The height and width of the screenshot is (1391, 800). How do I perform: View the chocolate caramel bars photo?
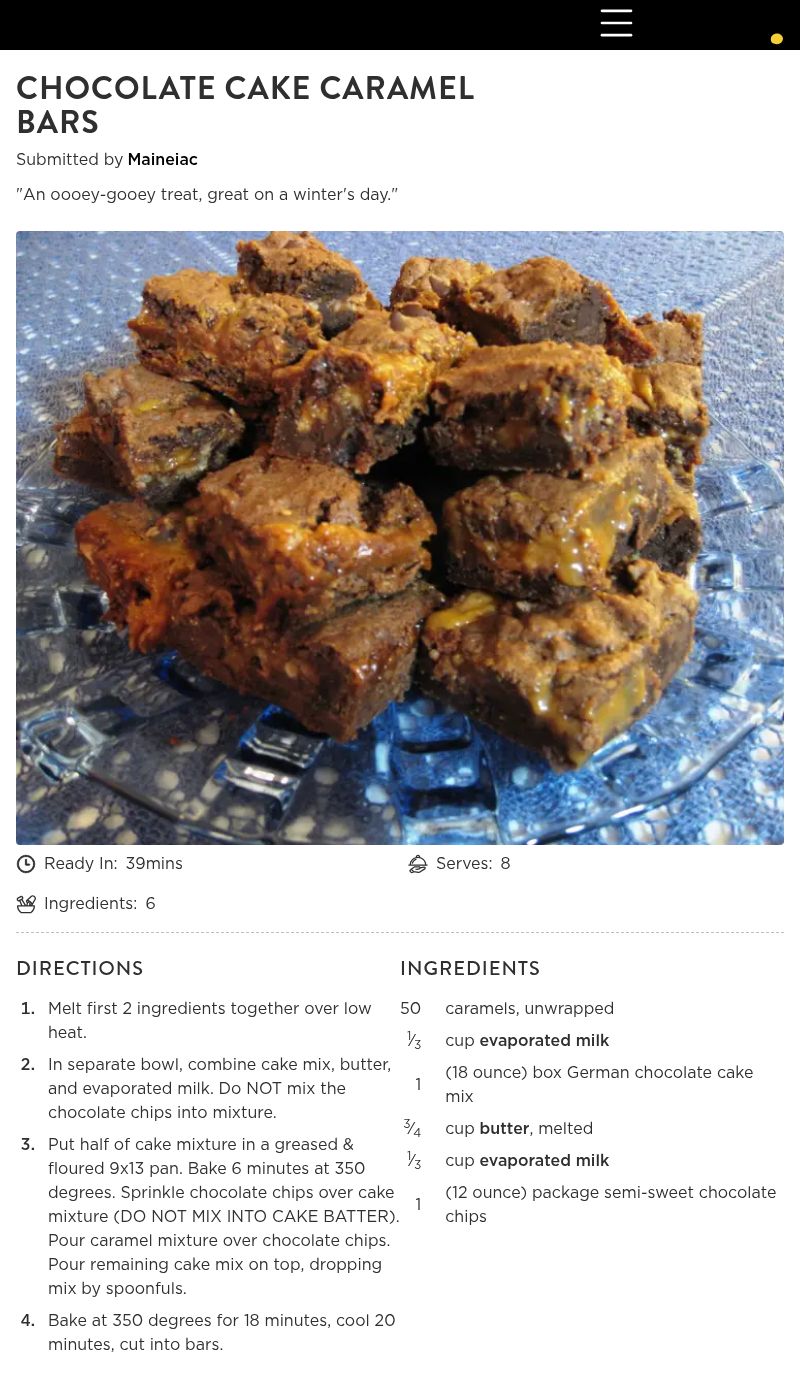[x=400, y=538]
